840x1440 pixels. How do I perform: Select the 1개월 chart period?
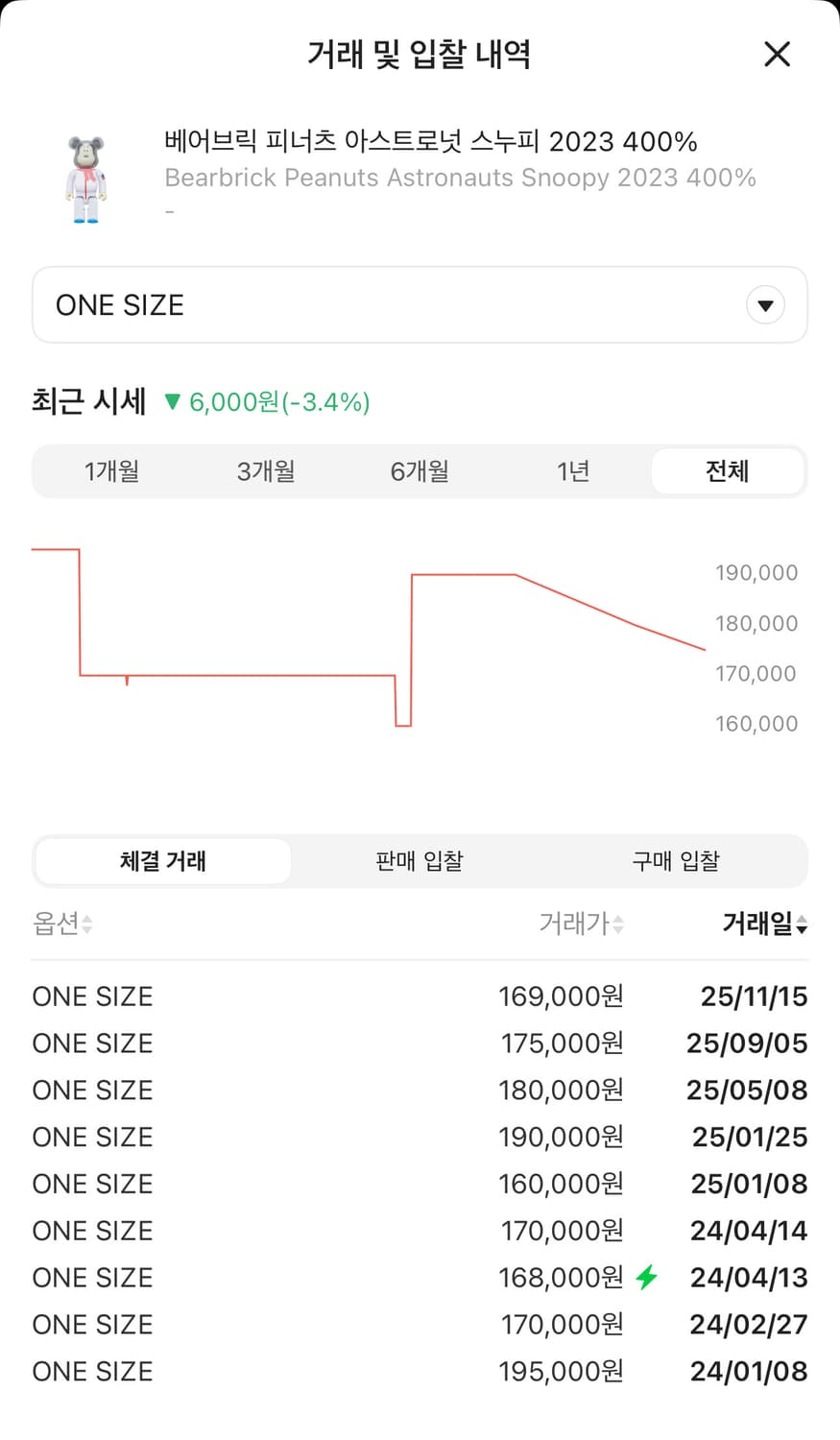(112, 471)
